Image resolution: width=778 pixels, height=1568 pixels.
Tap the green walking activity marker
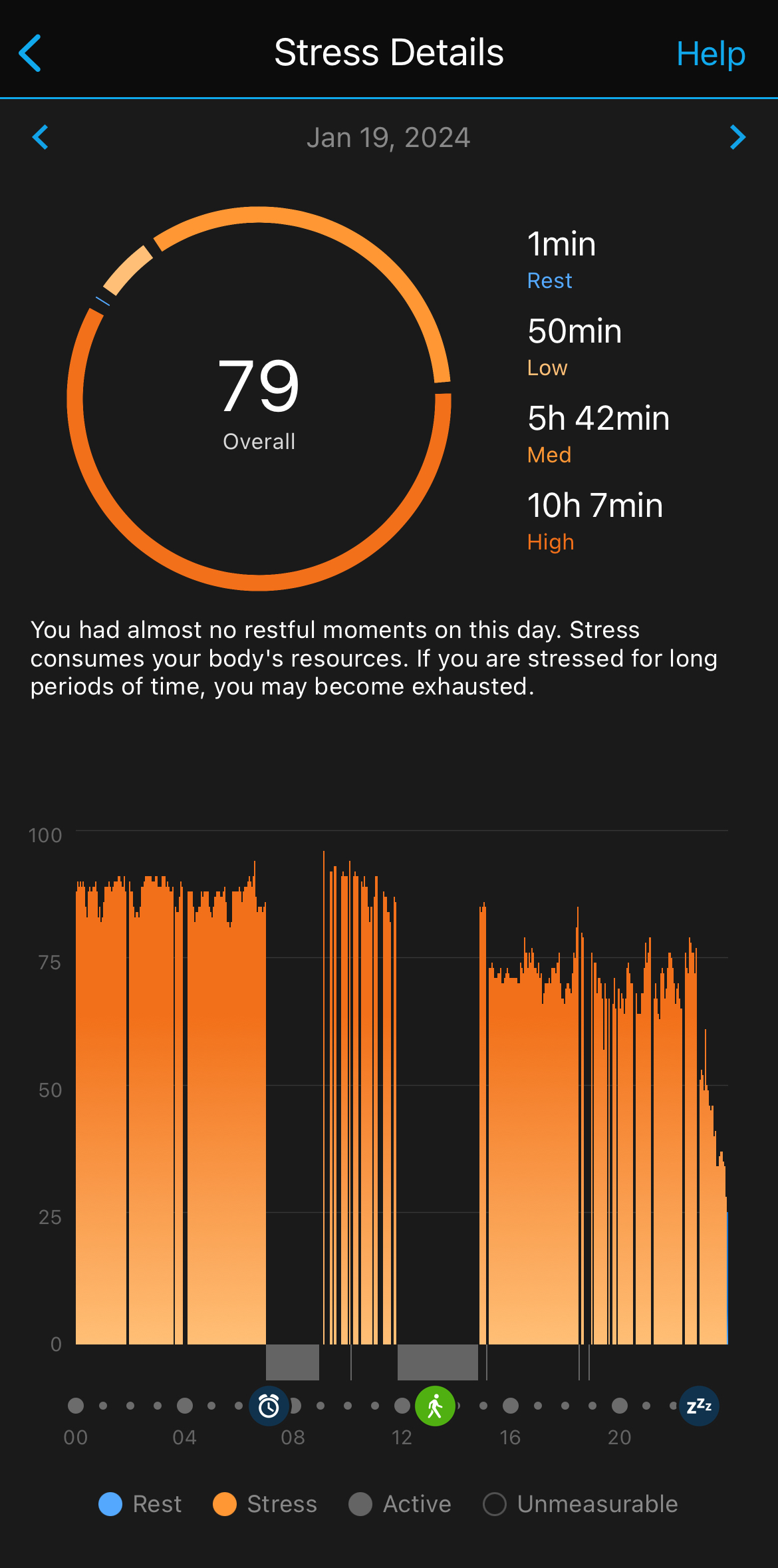435,1406
